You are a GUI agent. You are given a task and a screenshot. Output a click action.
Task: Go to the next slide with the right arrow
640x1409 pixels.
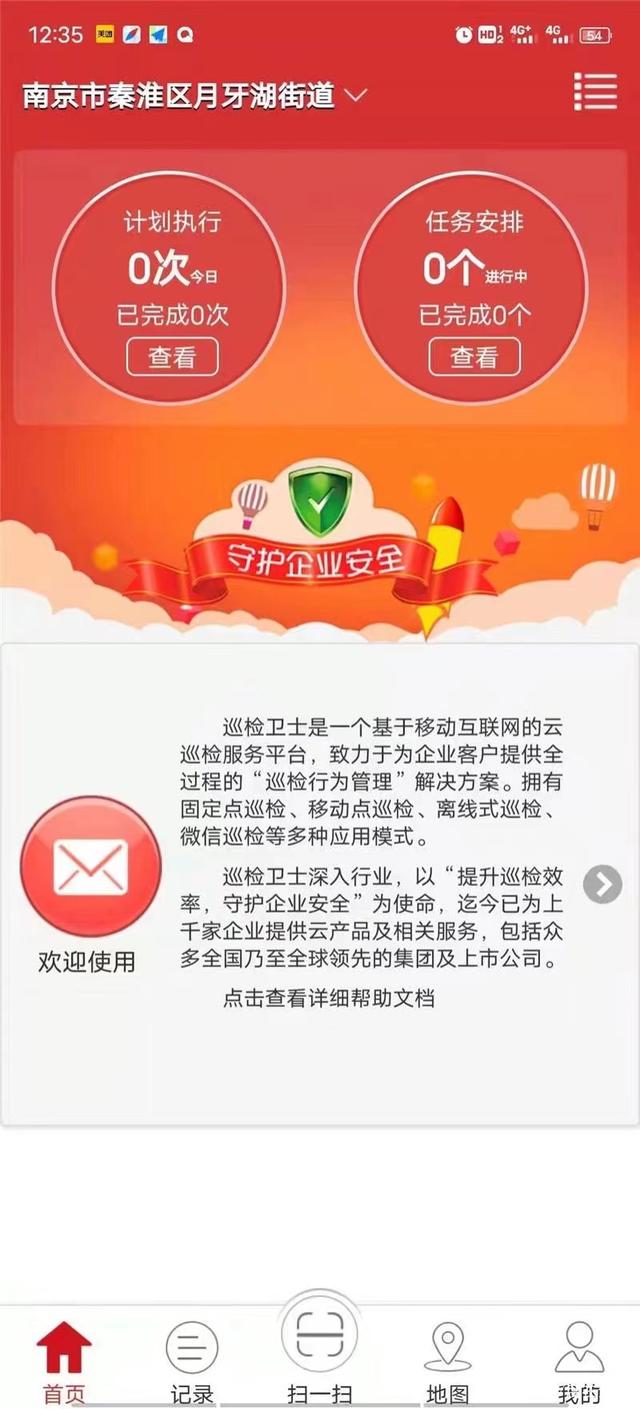(x=602, y=884)
